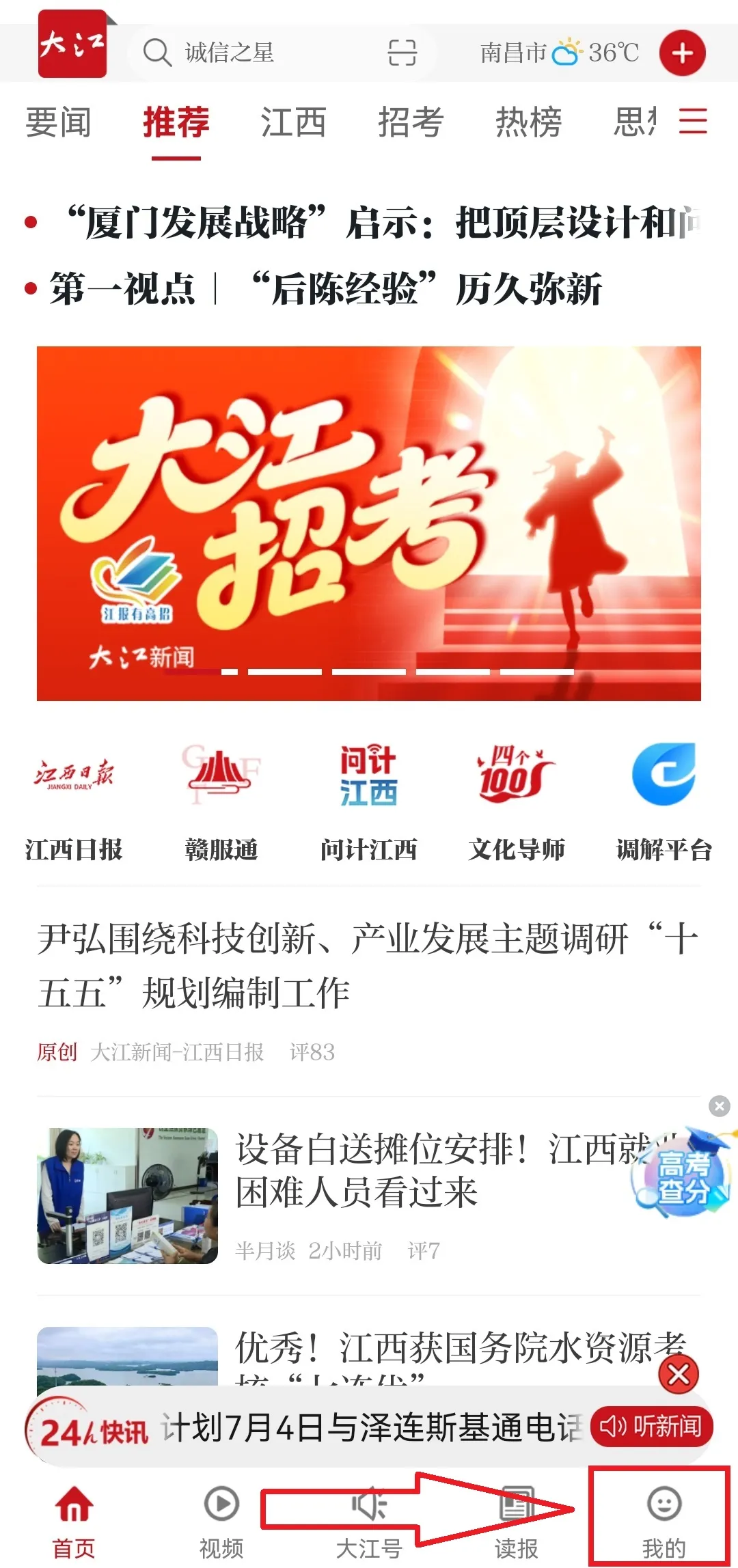Switch to the 江西 tab
The image size is (738, 1568).
293,123
